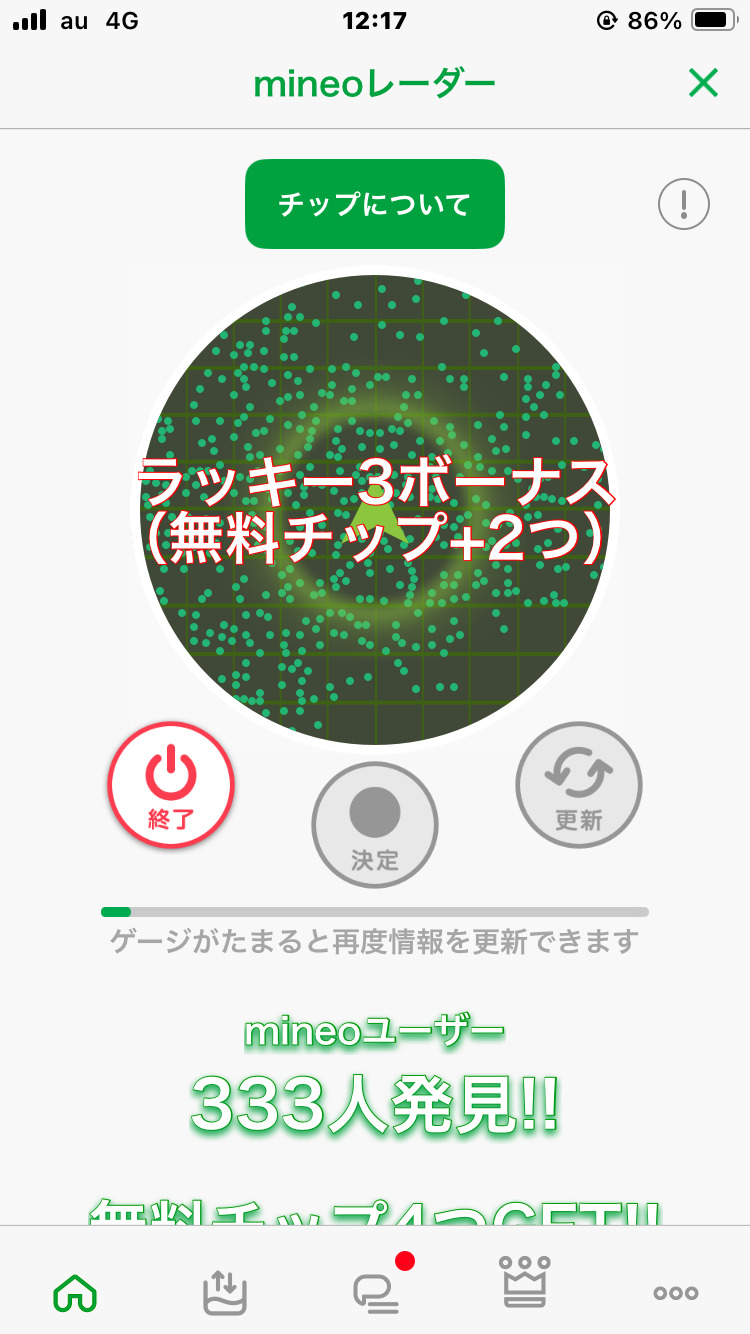750x1334 pixels.
Task: Close the mineoレーダー screen
Action: coord(703,84)
